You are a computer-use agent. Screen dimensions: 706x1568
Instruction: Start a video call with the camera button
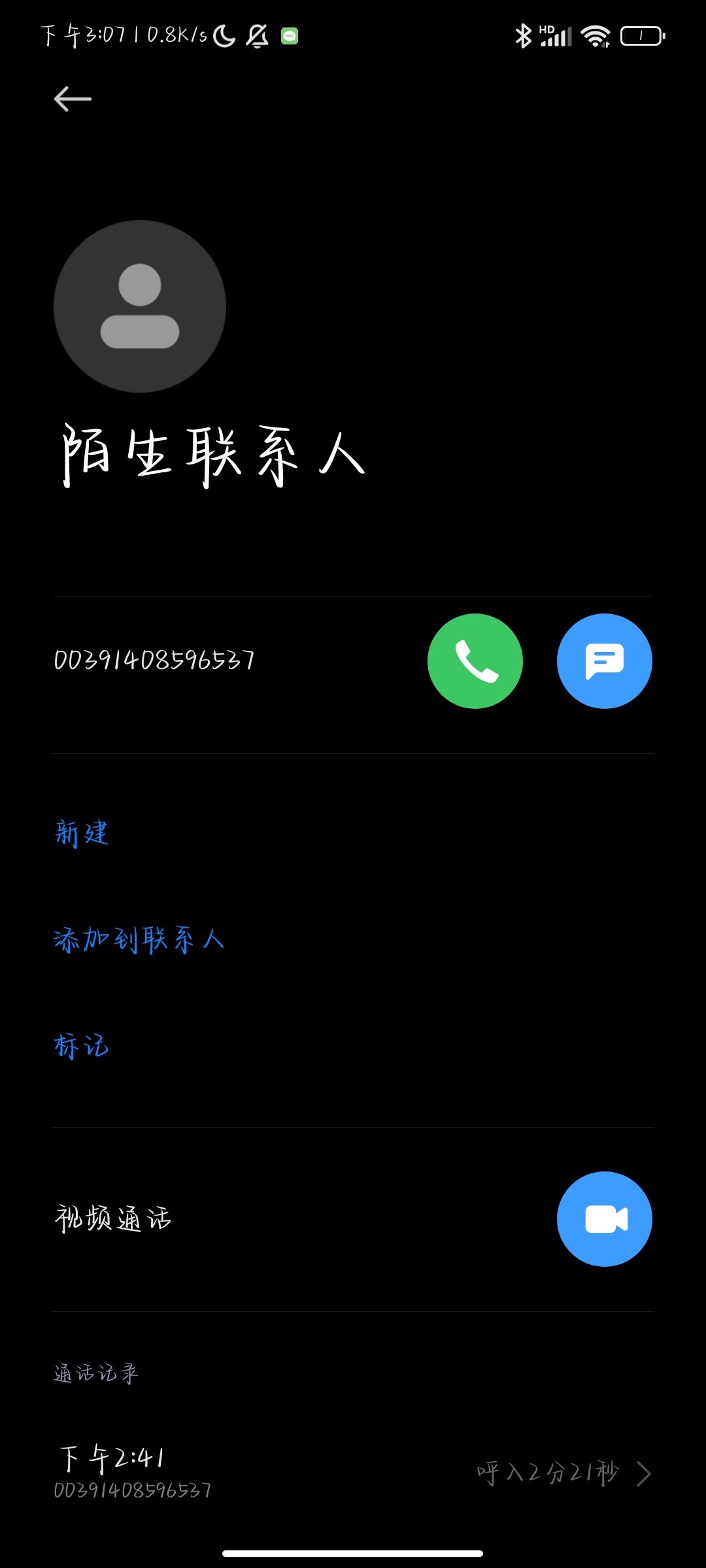605,1219
